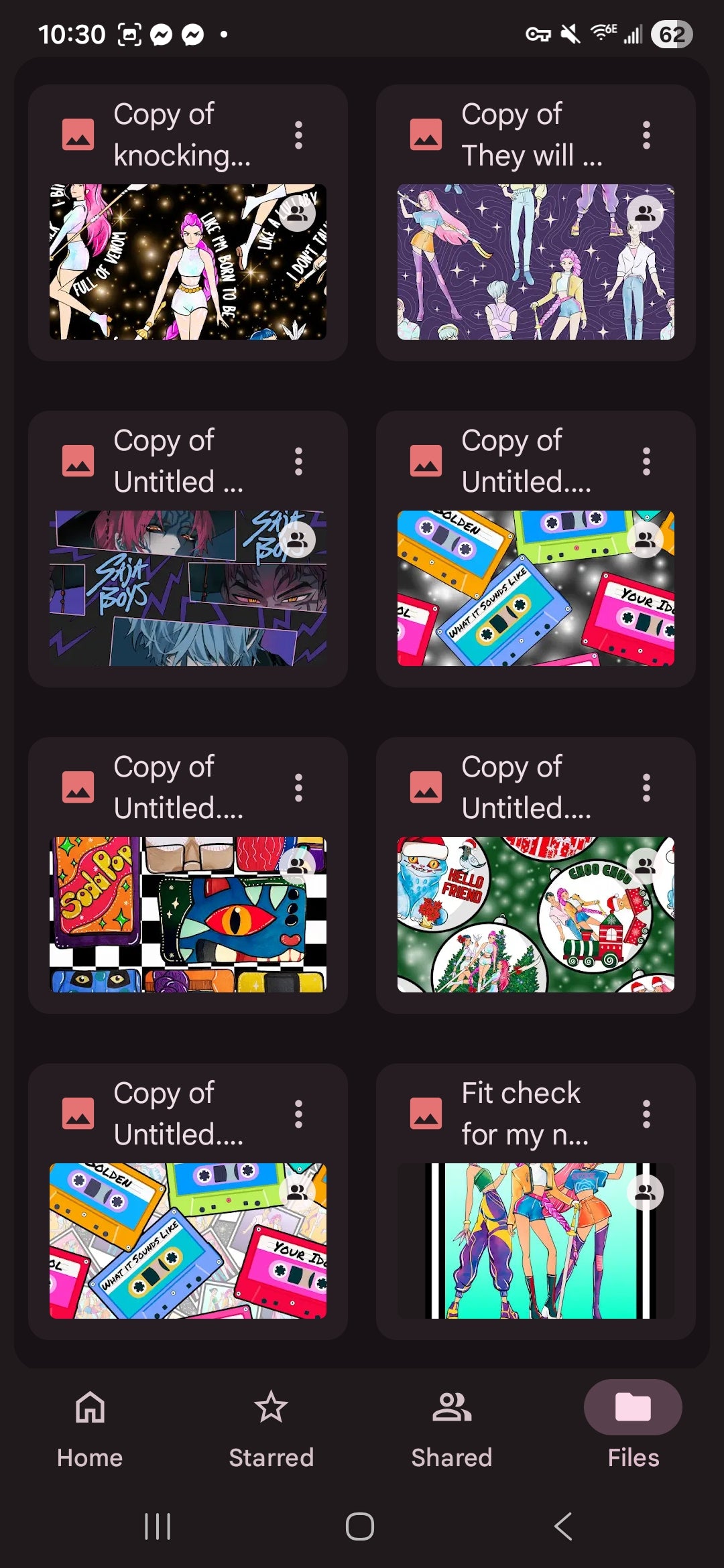Open more options for Christmas ornaments file
Image resolution: width=724 pixels, height=1568 pixels.
pyautogui.click(x=646, y=788)
